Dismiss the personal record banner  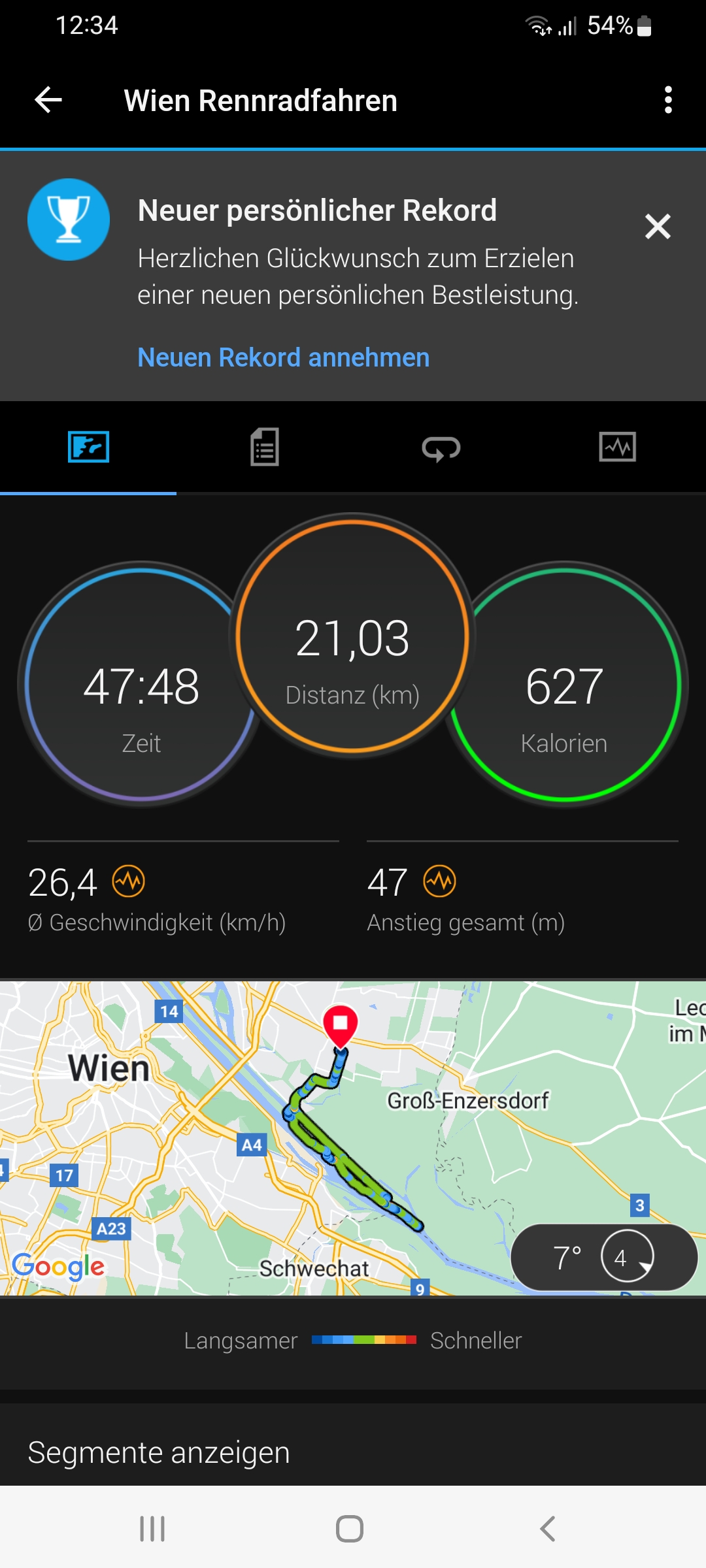coord(658,227)
